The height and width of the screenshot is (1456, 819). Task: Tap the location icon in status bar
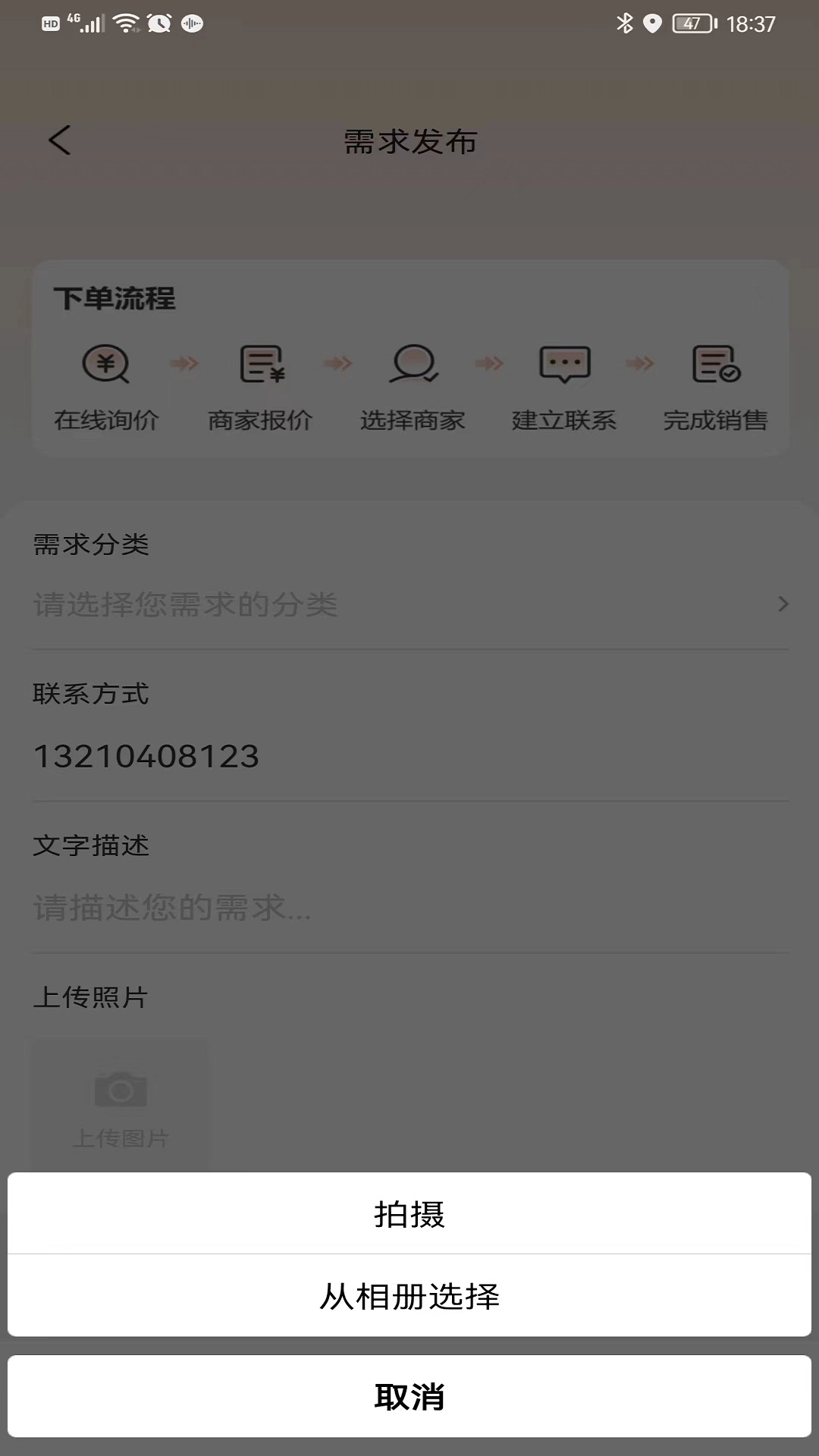[x=653, y=23]
